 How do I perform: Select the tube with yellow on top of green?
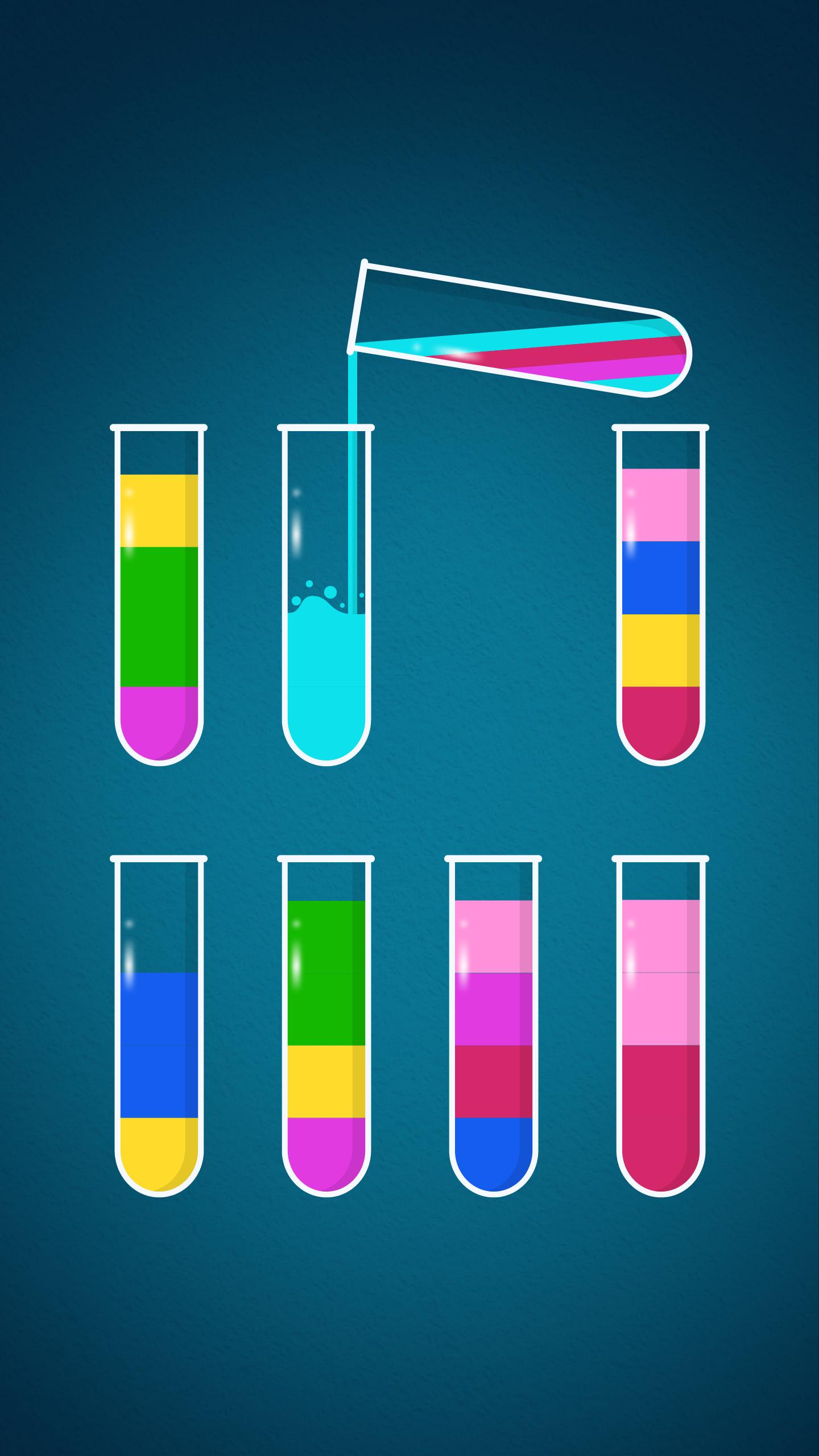pos(159,594)
